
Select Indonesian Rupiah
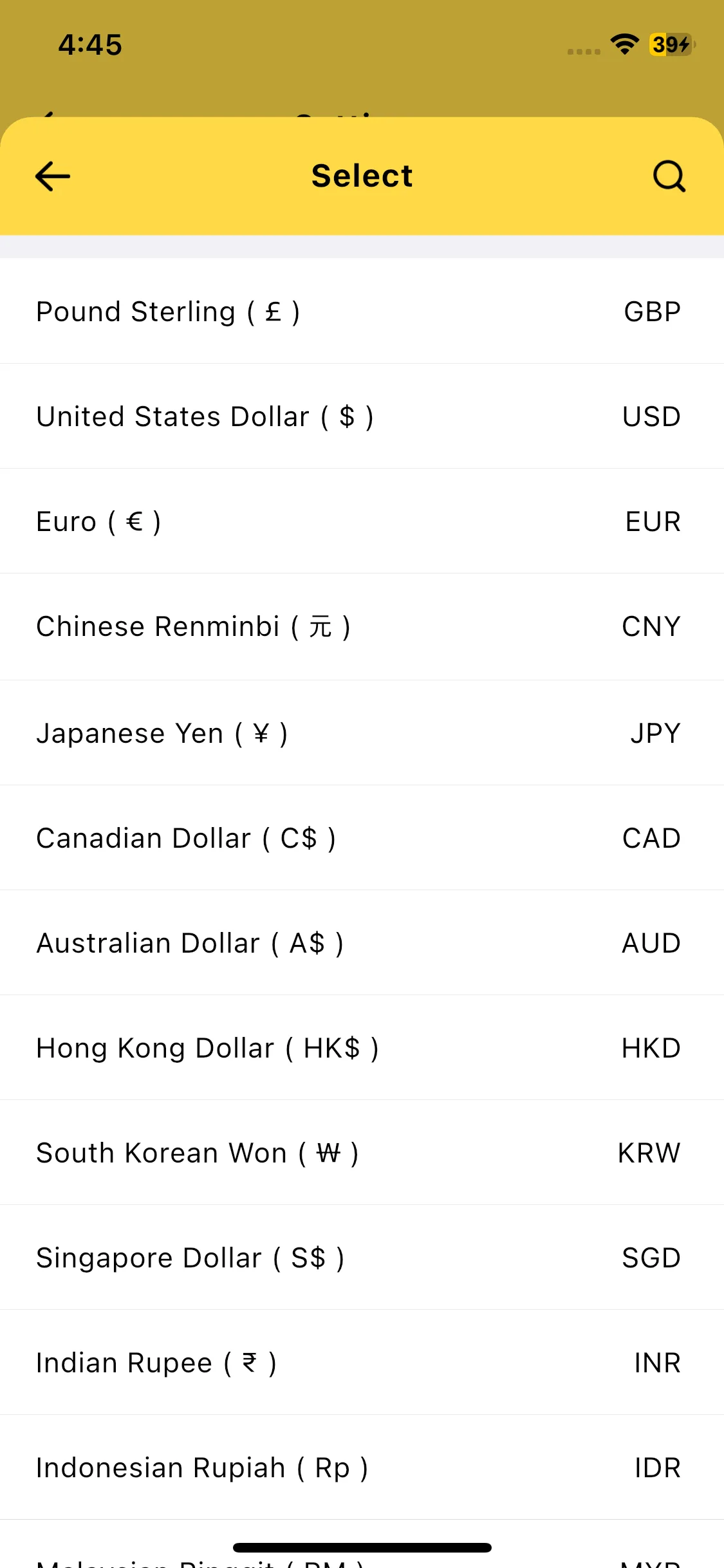point(362,1468)
